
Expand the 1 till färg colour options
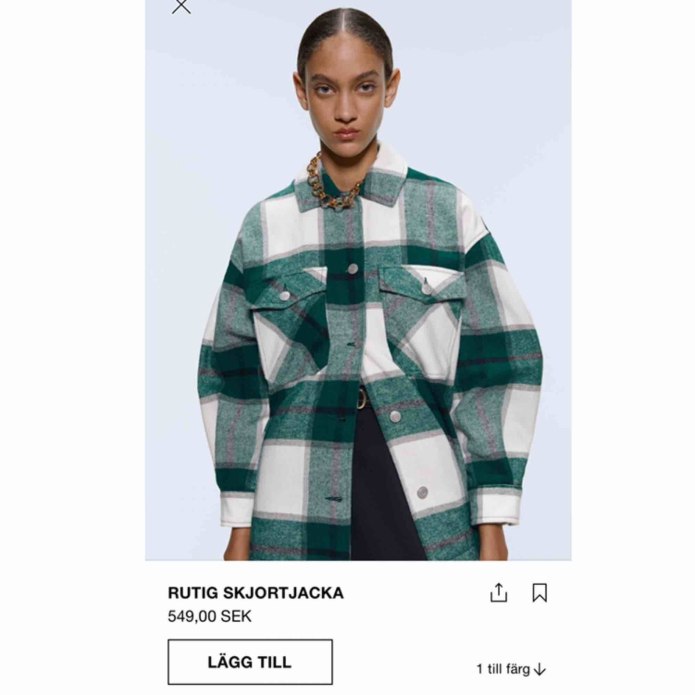pyautogui.click(x=511, y=668)
